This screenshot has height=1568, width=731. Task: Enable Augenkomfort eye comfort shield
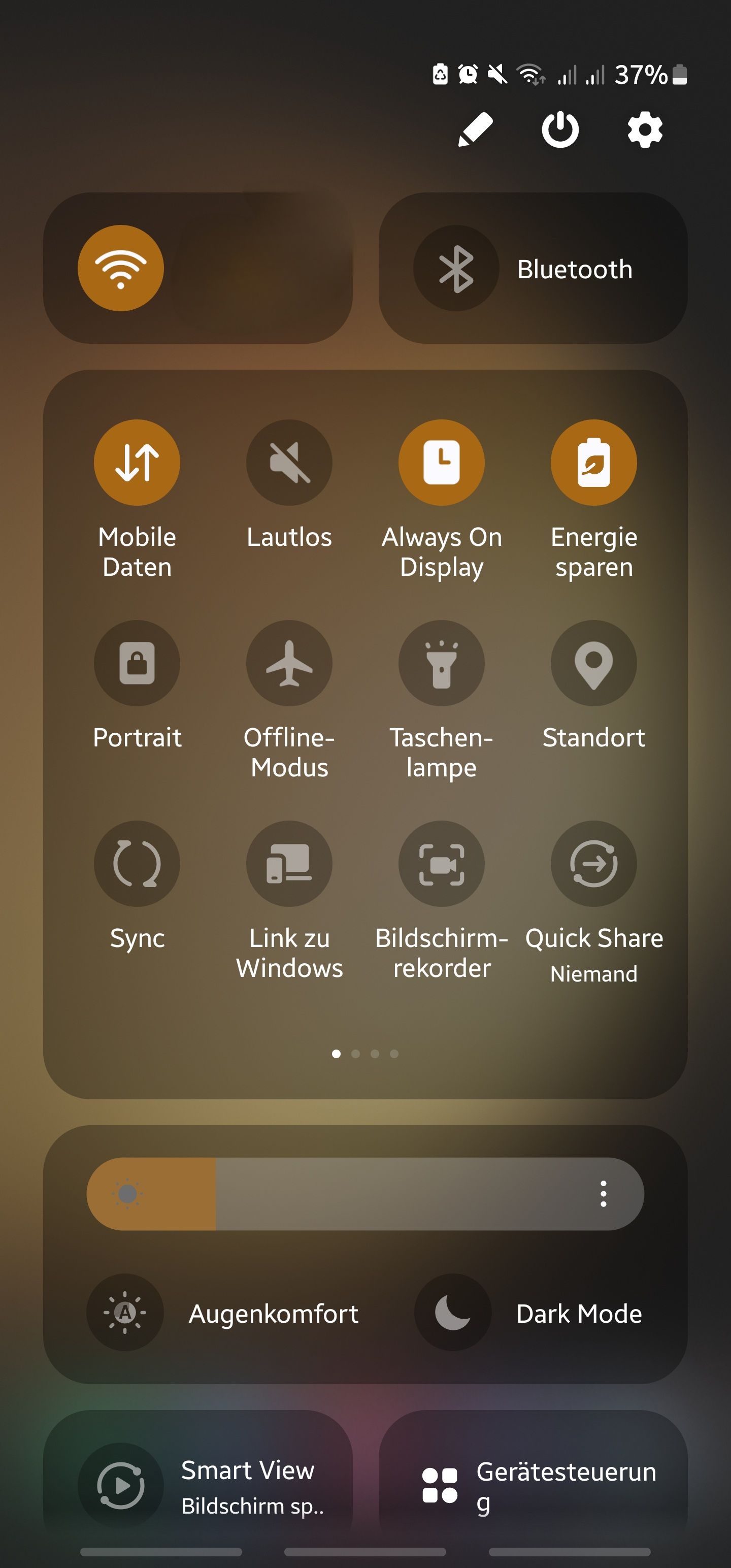click(x=125, y=1313)
